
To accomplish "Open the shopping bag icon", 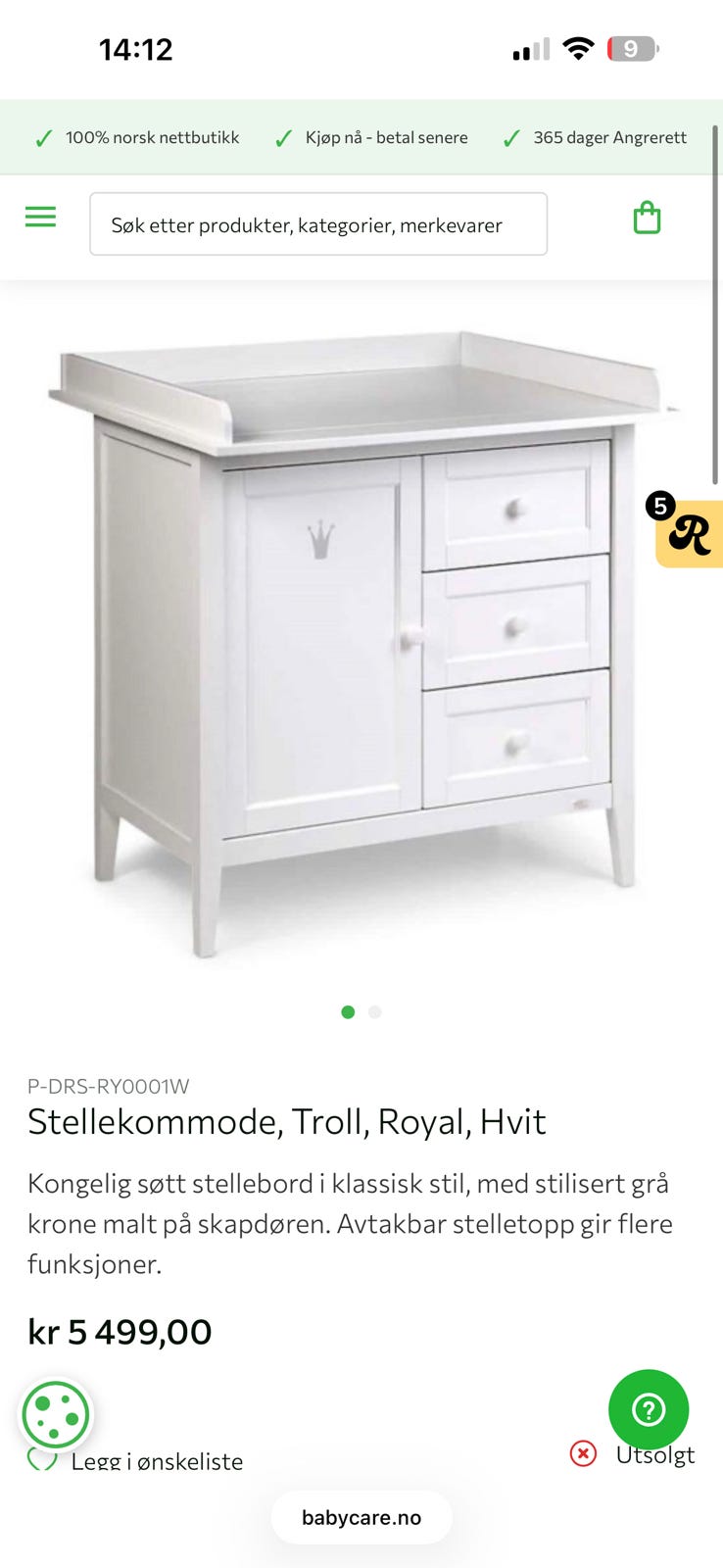I will click(x=648, y=217).
